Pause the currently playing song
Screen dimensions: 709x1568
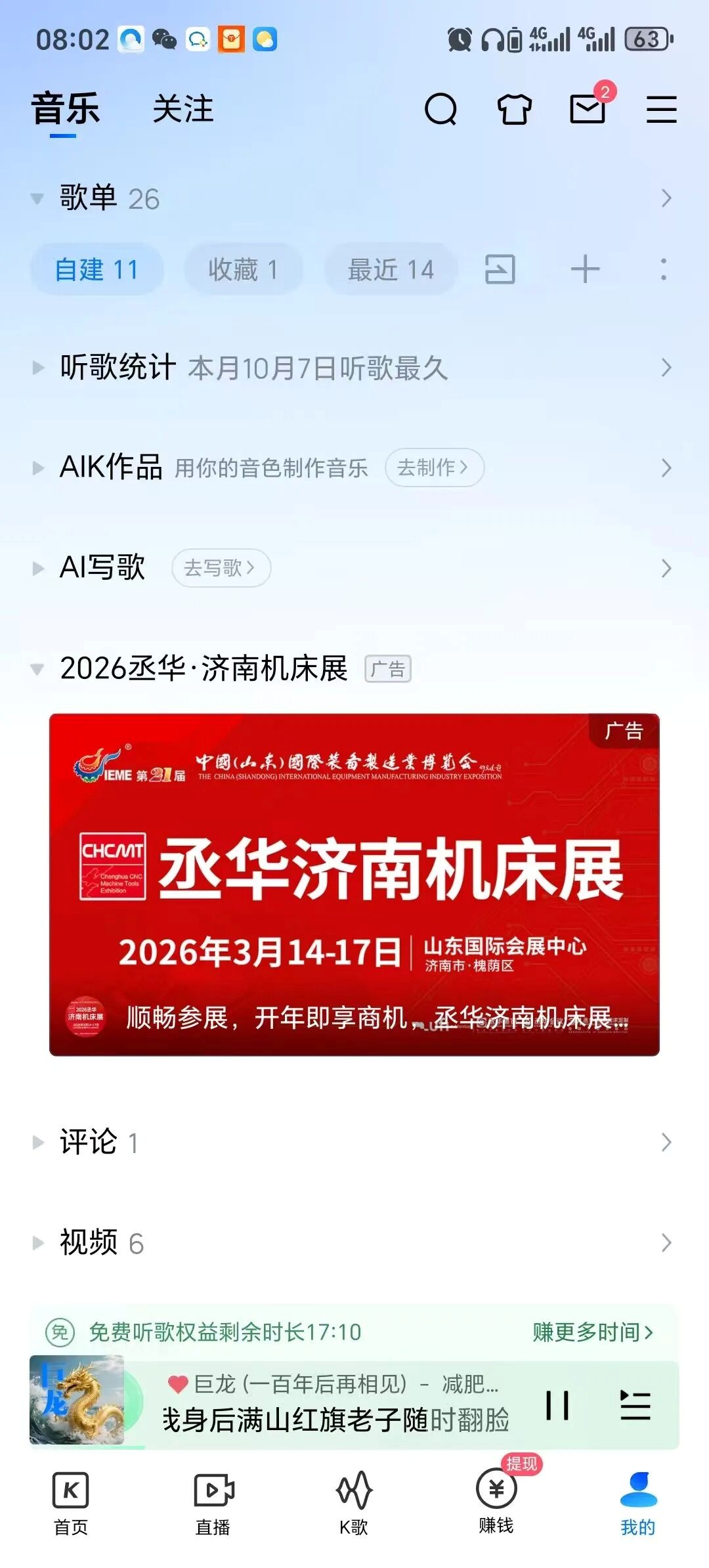click(557, 1405)
